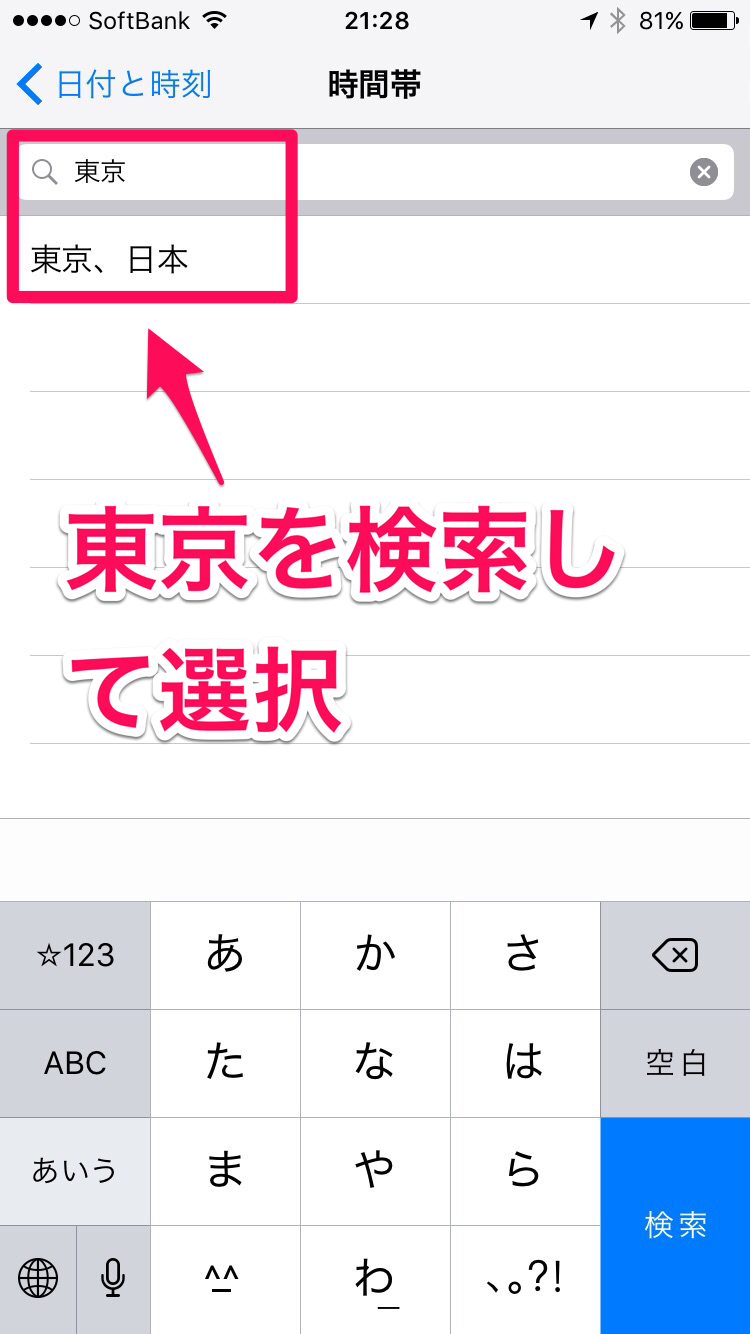
Task: Tap the blue 検索 key
Action: (x=675, y=1225)
